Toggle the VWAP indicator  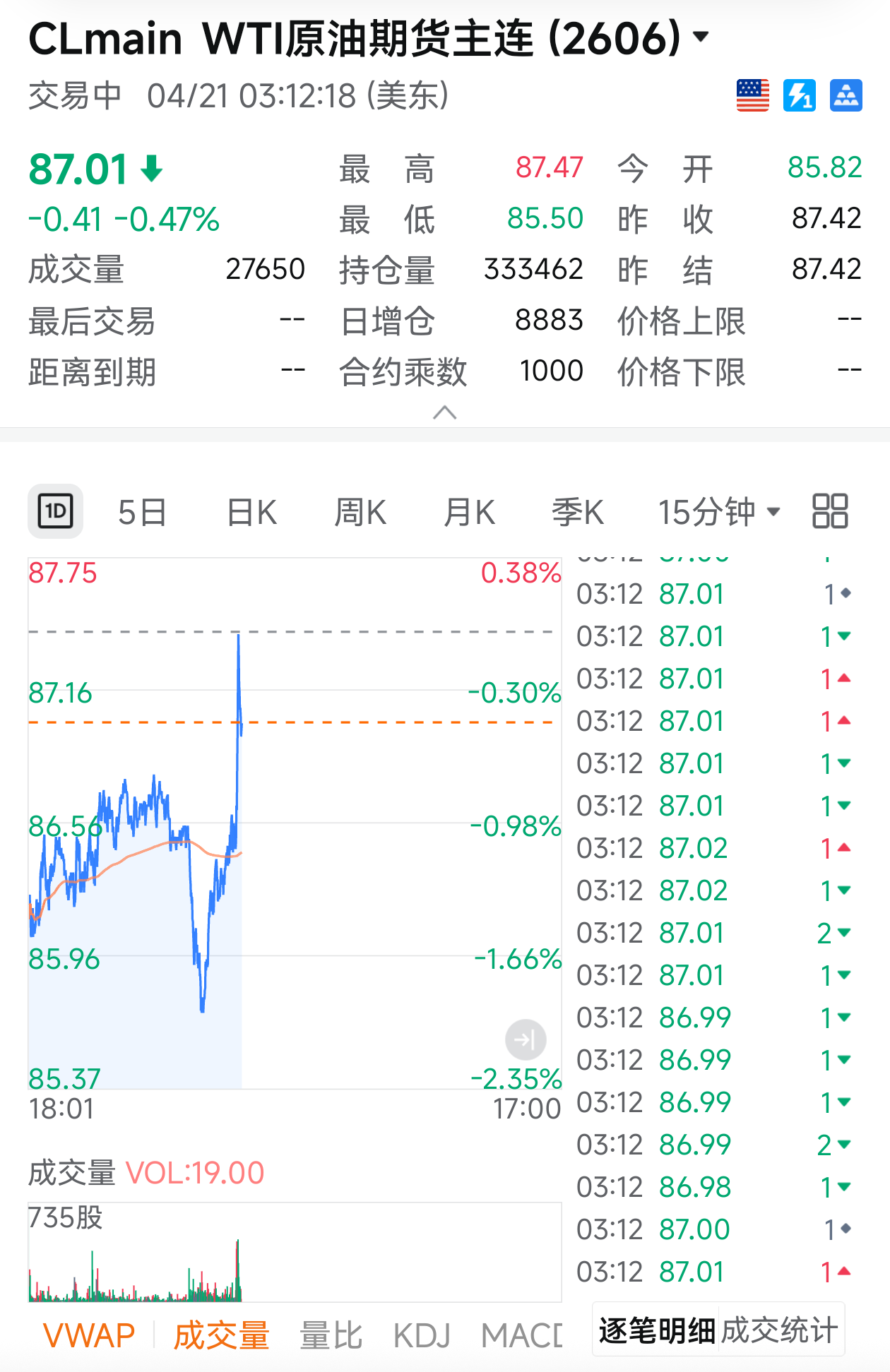[x=89, y=1336]
